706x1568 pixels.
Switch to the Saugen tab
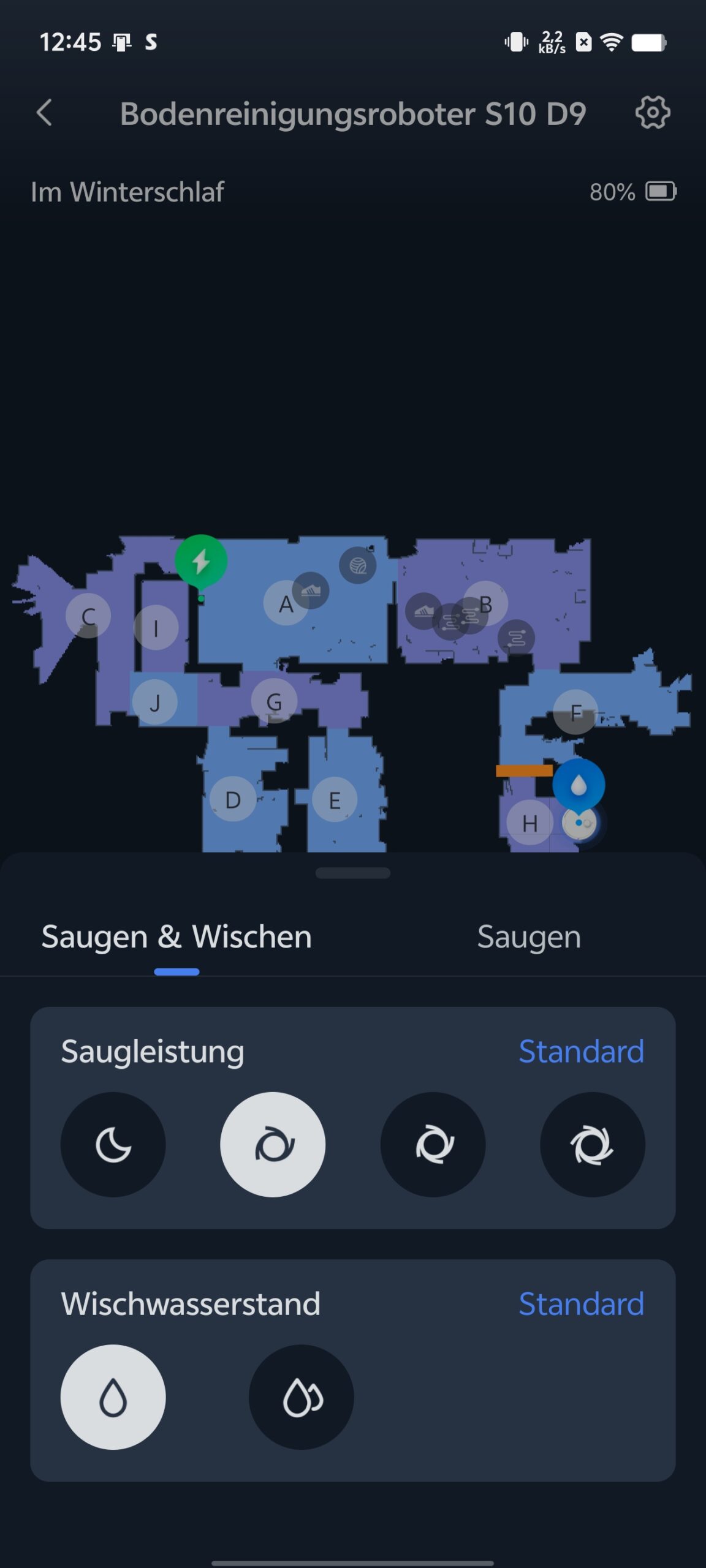click(529, 937)
